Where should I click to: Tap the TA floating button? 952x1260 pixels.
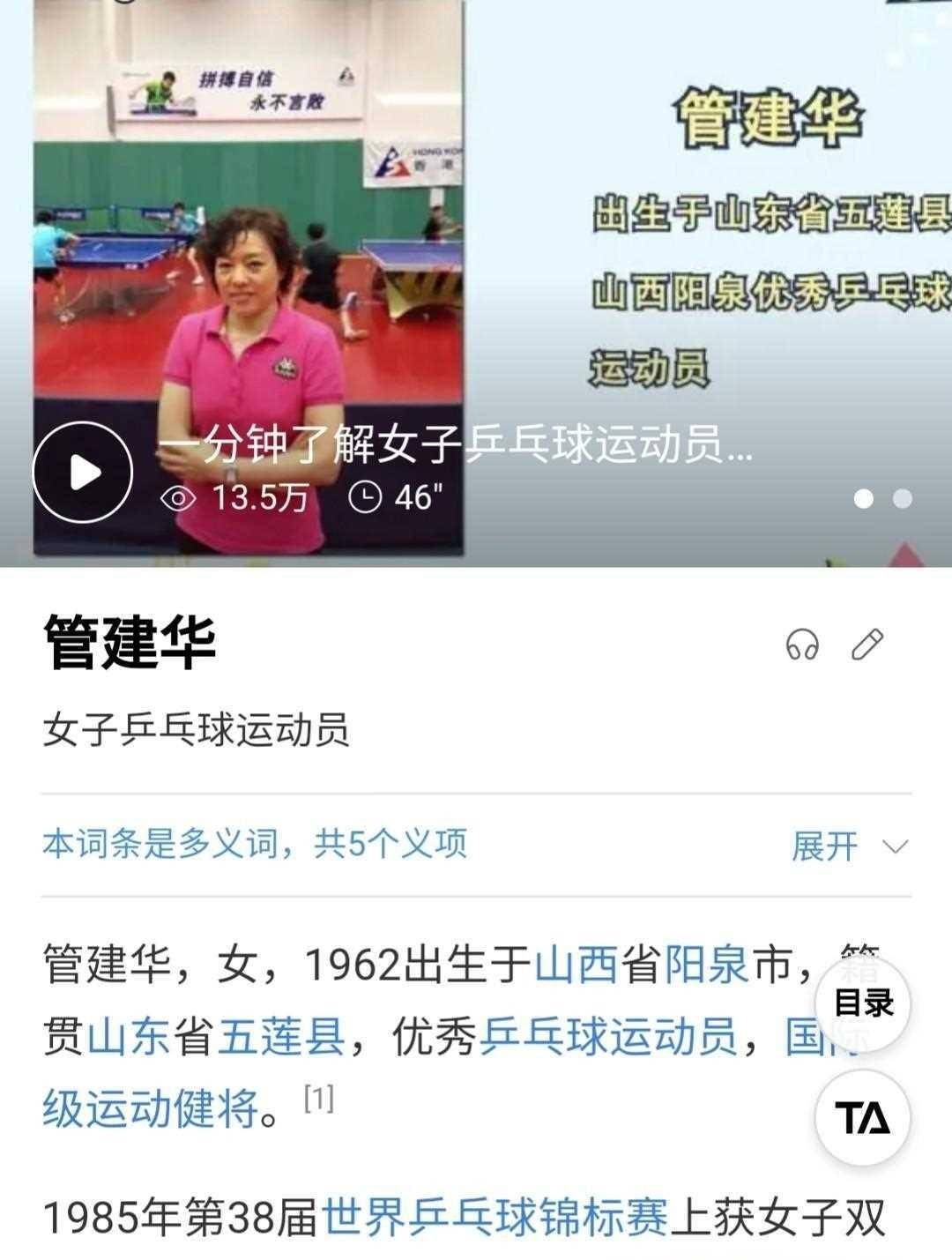[863, 1118]
